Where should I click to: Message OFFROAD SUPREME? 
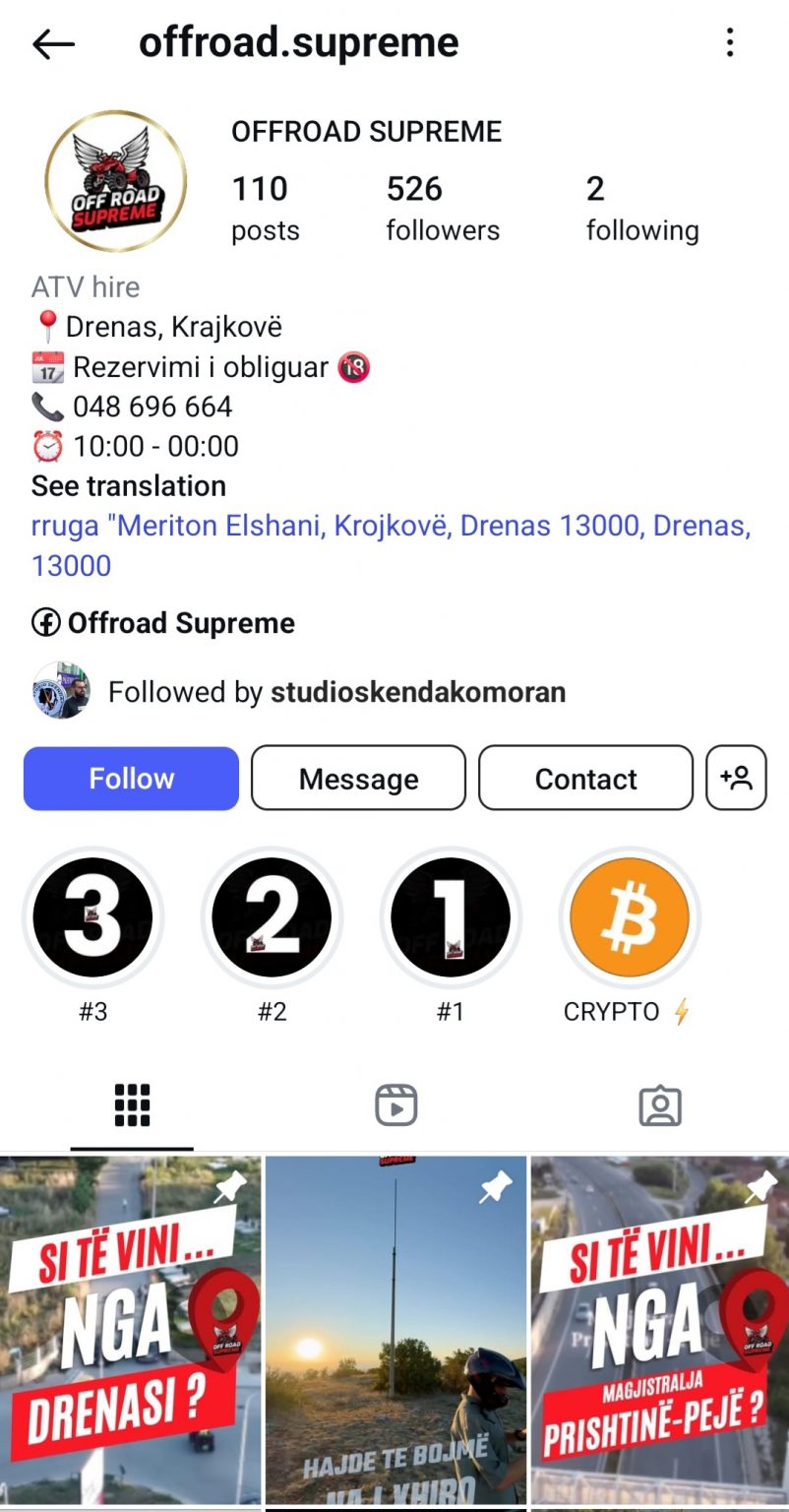(358, 779)
